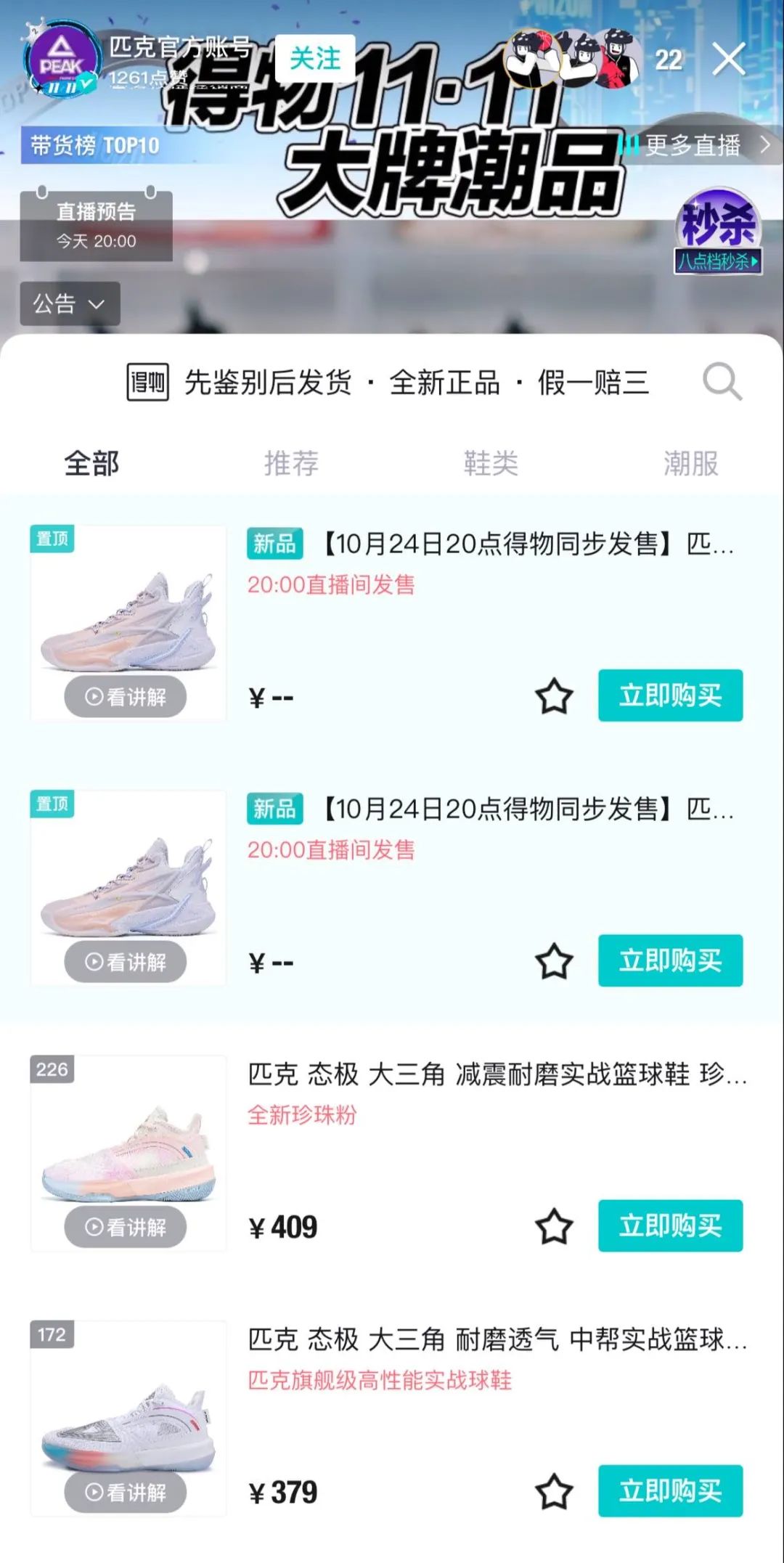
Task: Open the 带货榜 TOP10 ranking
Action: [x=94, y=146]
